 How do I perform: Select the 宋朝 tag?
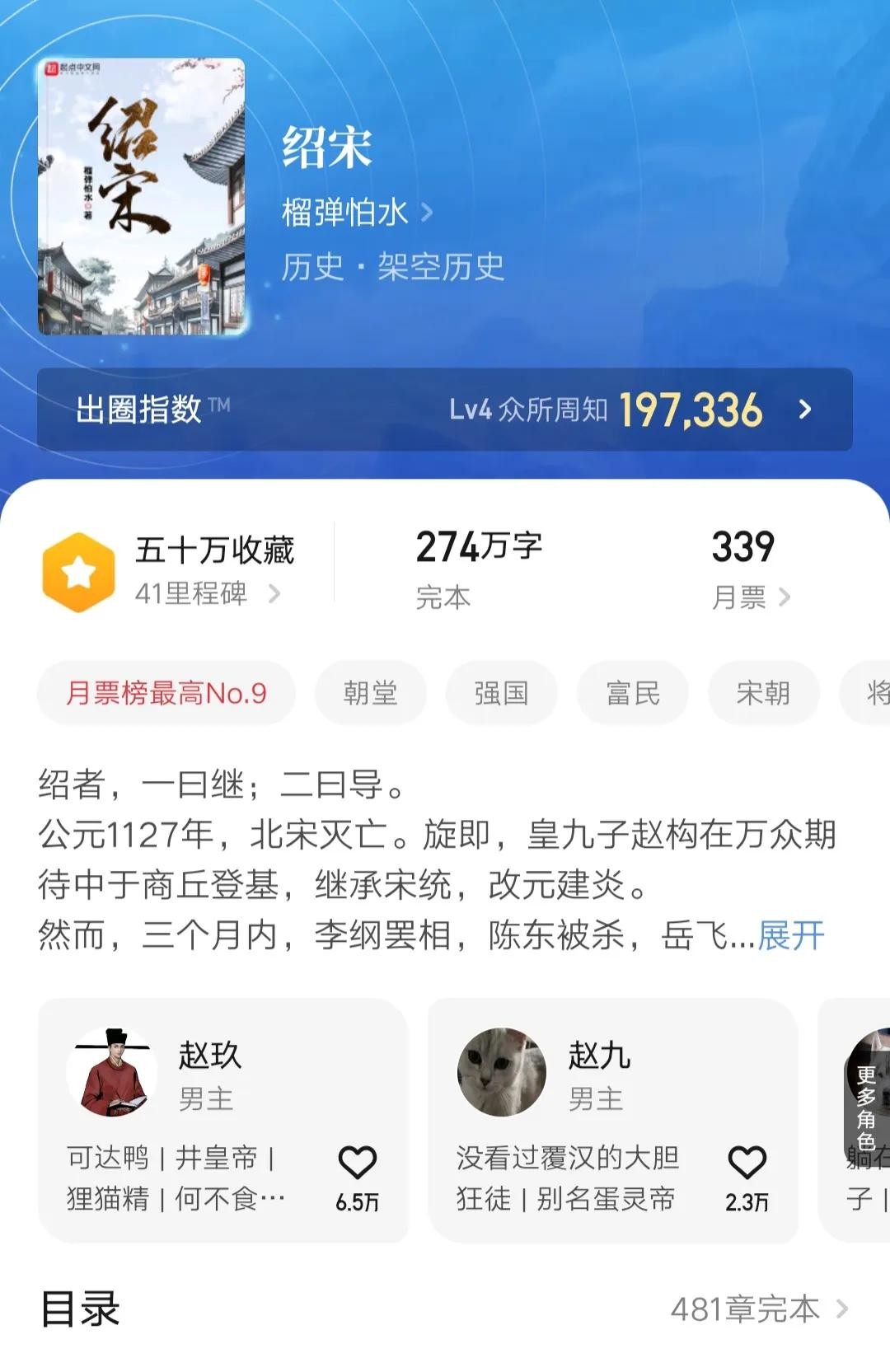pyautogui.click(x=763, y=693)
